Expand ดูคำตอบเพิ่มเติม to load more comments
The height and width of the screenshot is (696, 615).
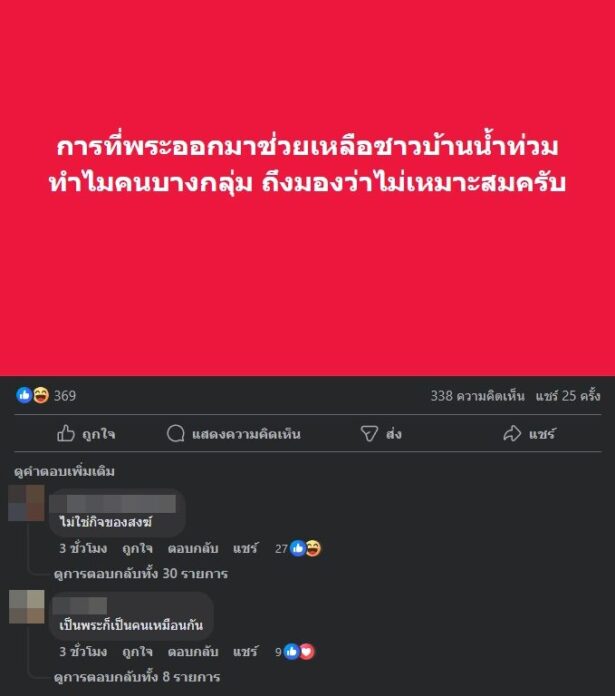[x=65, y=471]
